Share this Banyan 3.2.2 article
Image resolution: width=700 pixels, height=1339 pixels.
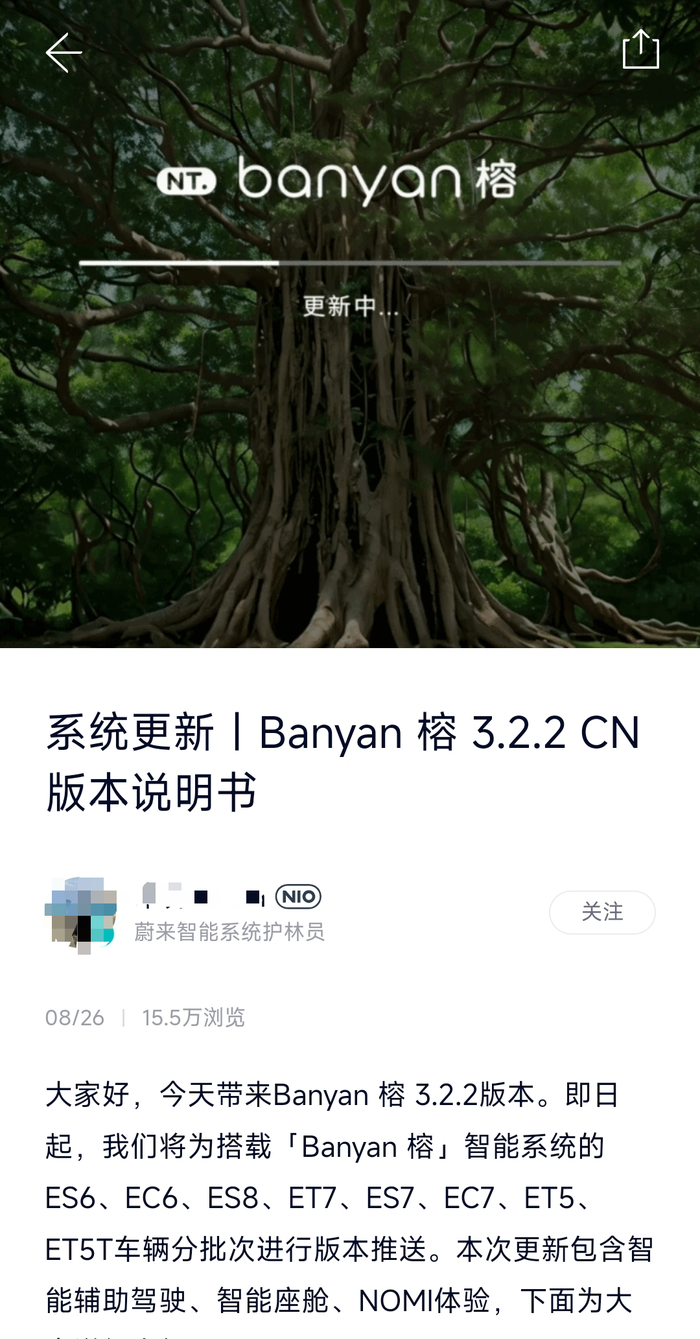click(640, 49)
